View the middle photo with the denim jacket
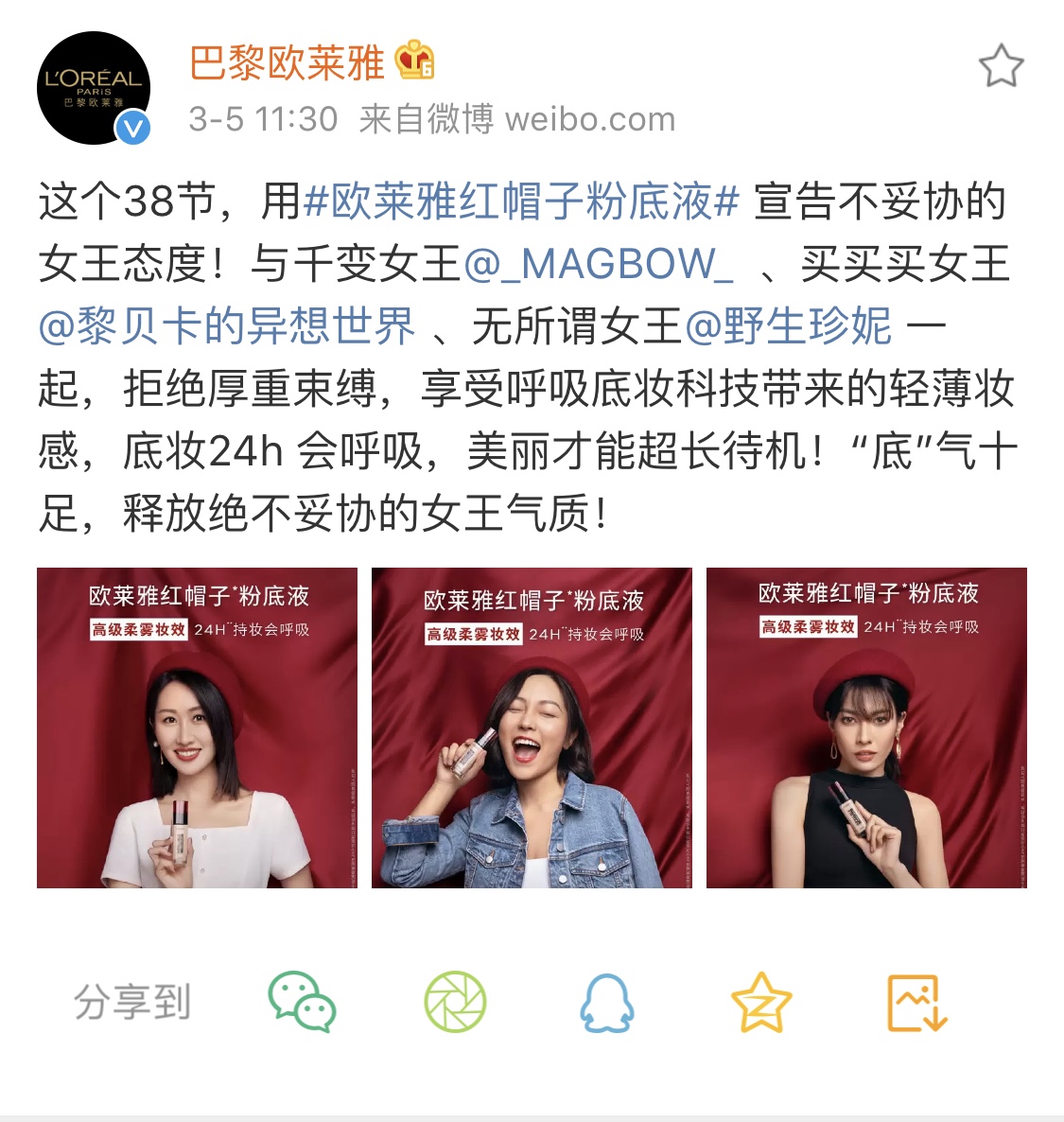 (532, 728)
